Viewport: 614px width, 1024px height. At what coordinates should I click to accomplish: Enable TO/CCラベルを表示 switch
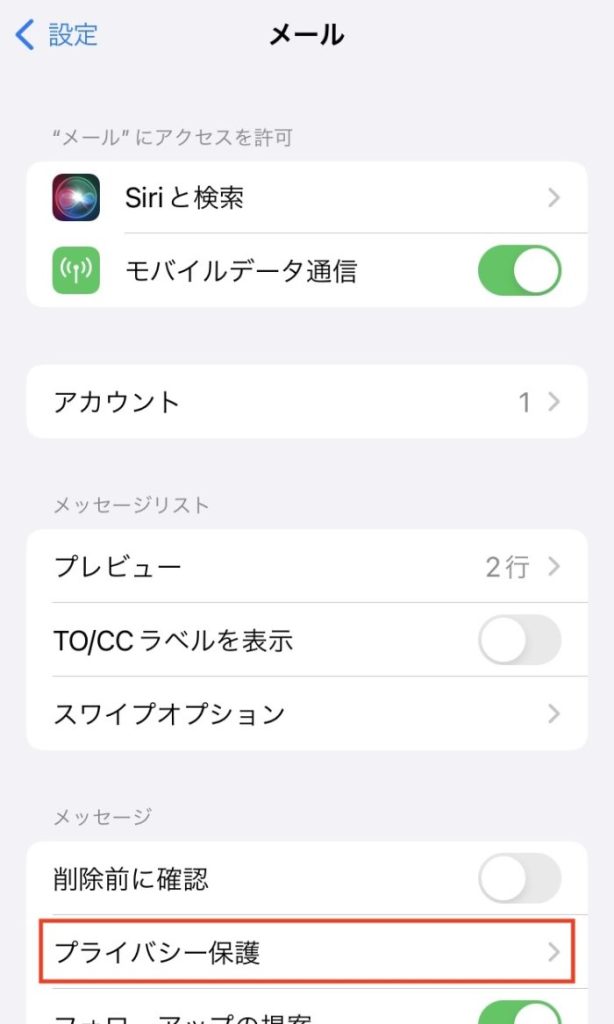coord(519,641)
